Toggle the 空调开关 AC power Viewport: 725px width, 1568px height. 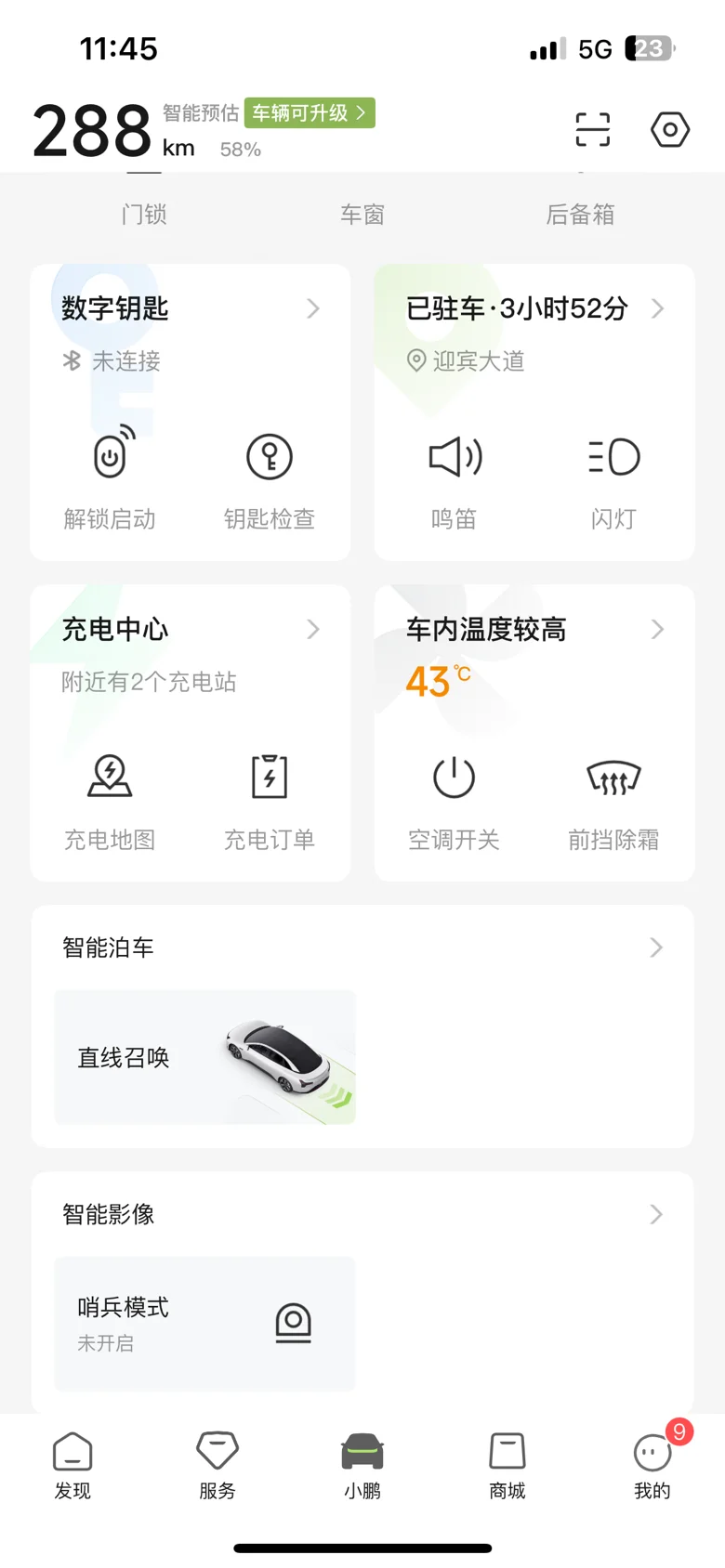[x=455, y=799]
